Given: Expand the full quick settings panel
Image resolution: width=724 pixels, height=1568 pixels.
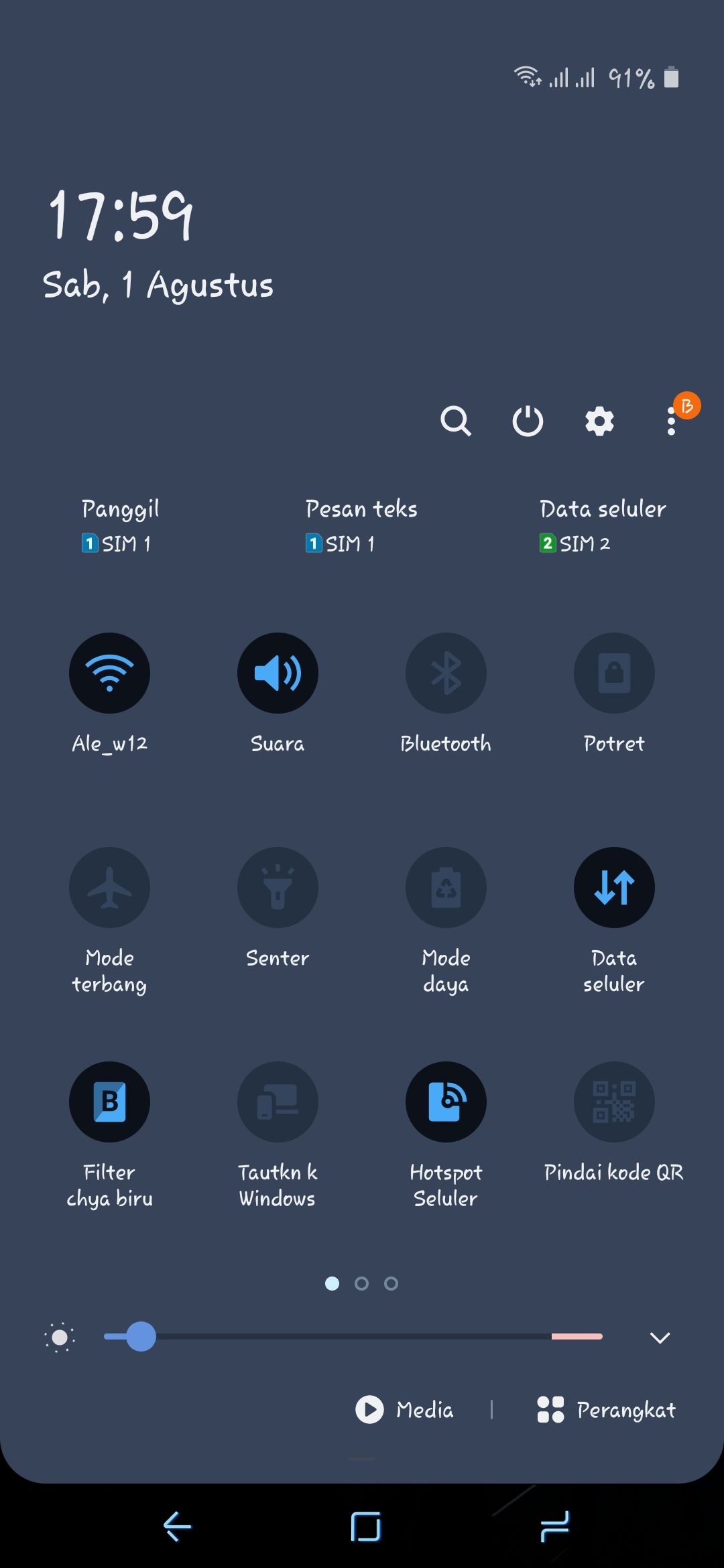Looking at the screenshot, I should coord(660,1337).
